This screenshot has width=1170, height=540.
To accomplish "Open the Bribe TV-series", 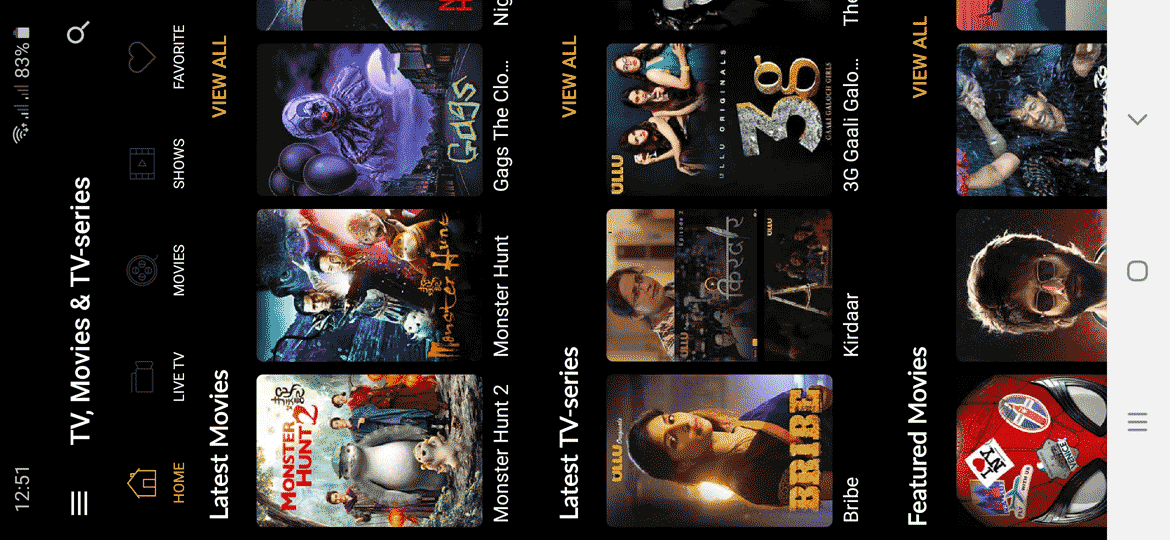I will pyautogui.click(x=719, y=450).
